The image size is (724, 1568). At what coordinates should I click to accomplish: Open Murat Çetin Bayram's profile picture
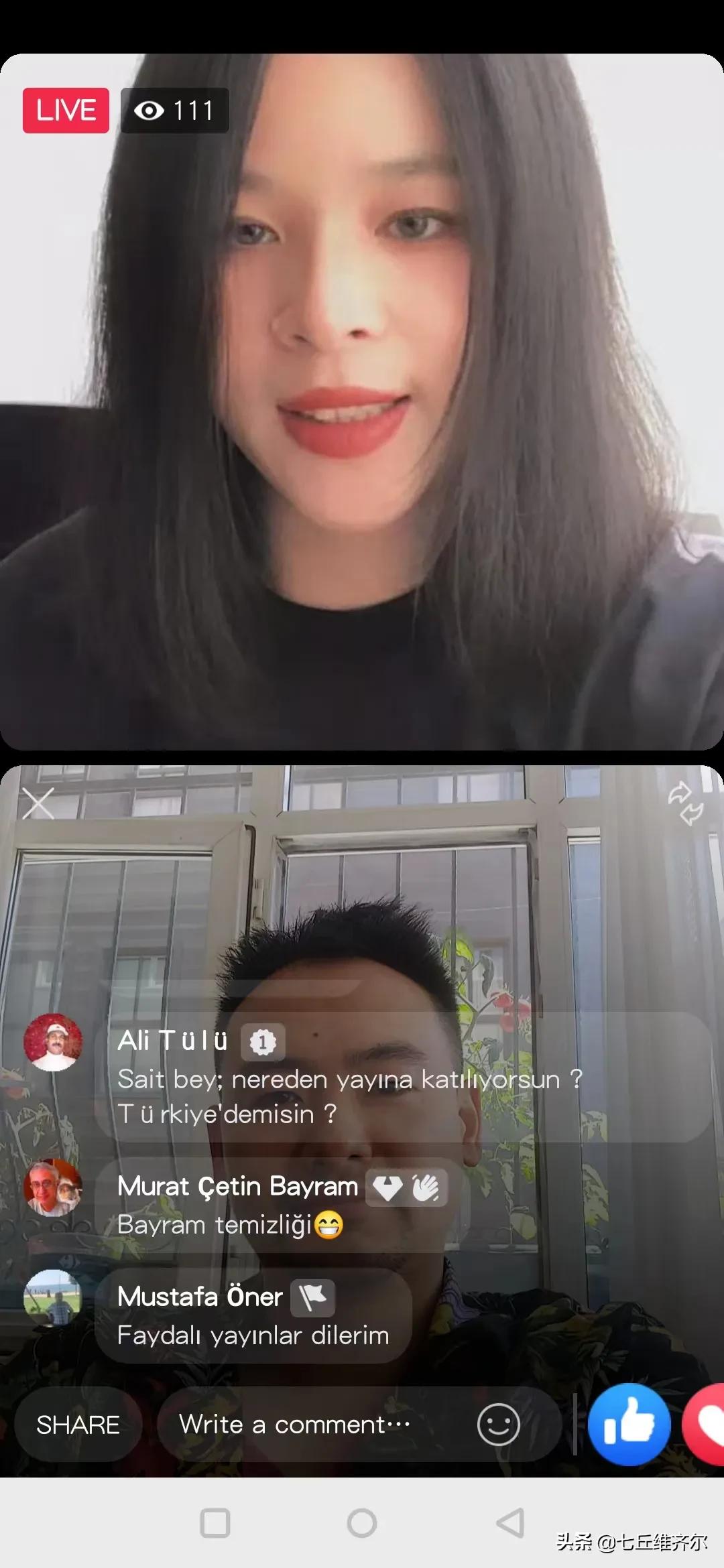(53, 1187)
